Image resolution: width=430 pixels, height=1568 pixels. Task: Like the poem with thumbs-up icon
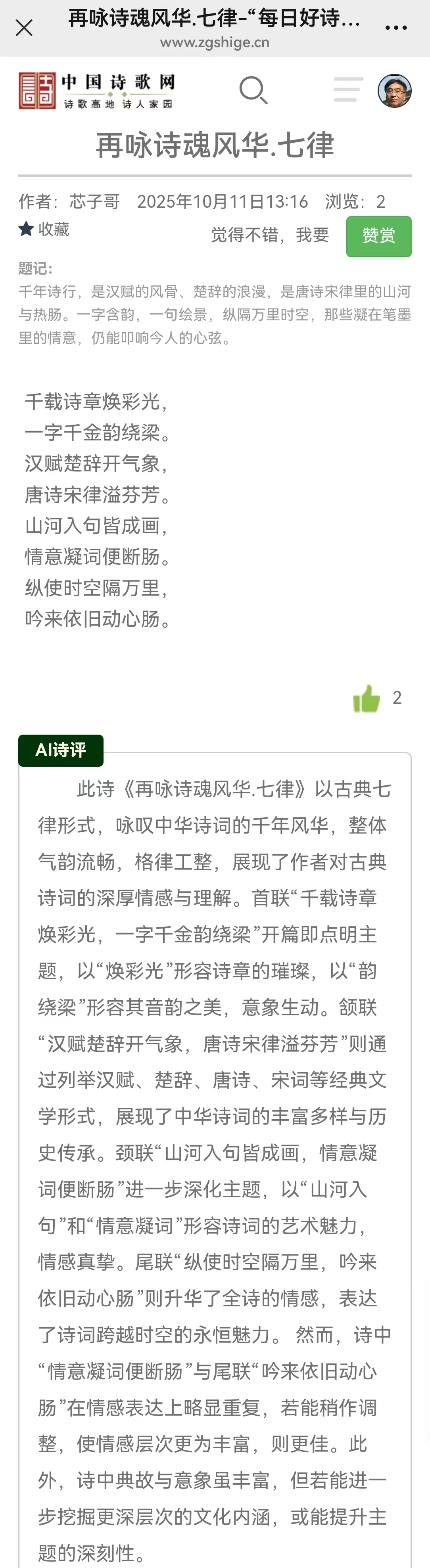367,698
